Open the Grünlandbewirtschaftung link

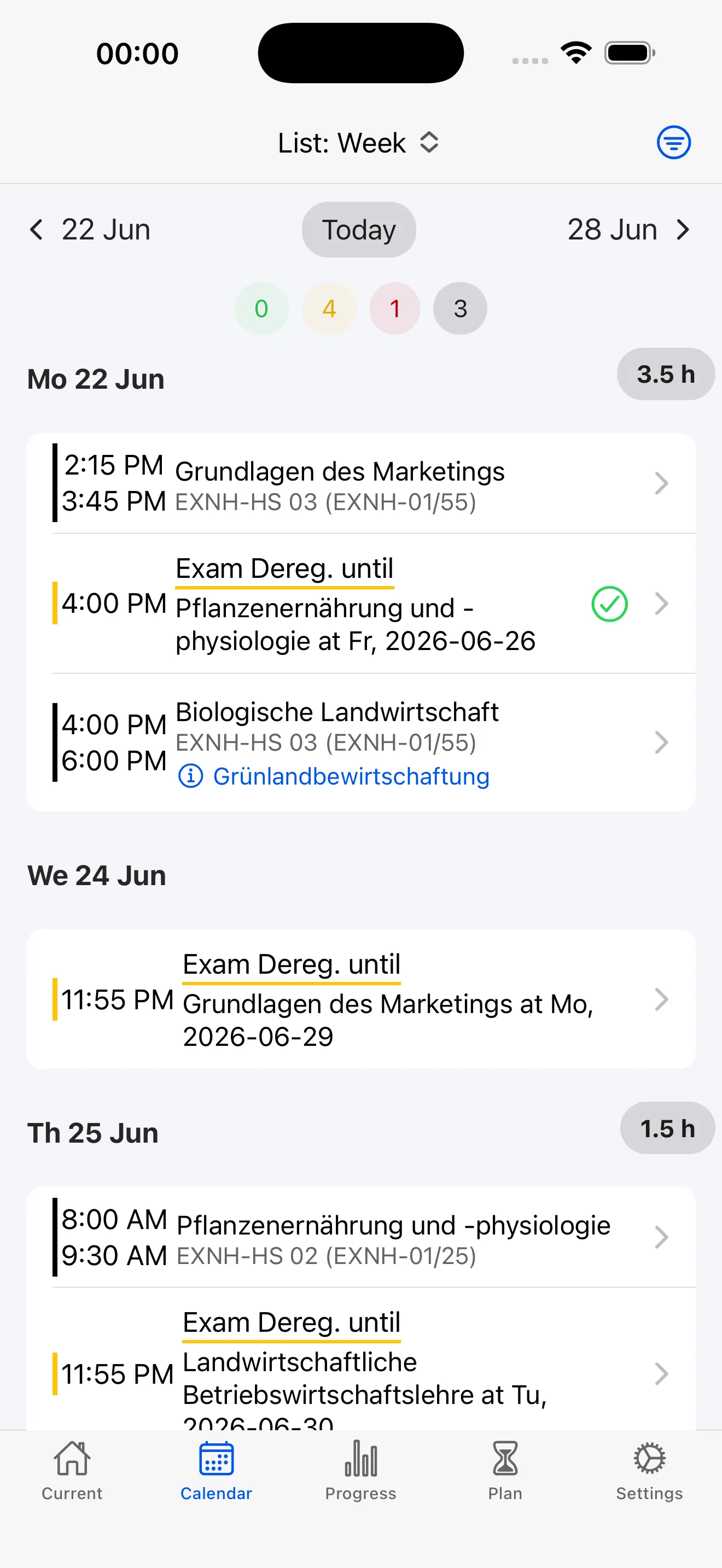pos(351,776)
